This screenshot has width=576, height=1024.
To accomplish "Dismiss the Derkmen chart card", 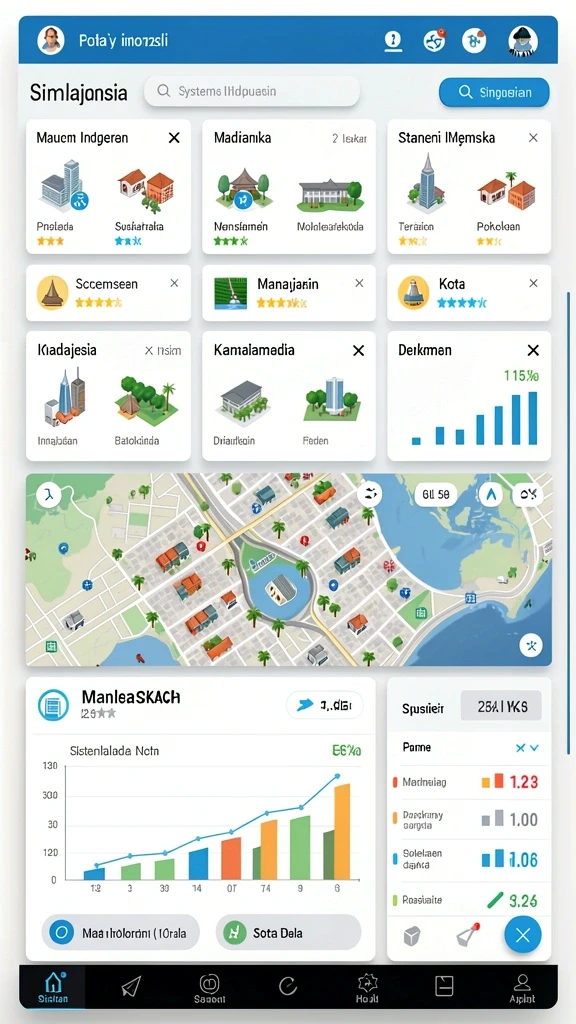I will pos(534,351).
